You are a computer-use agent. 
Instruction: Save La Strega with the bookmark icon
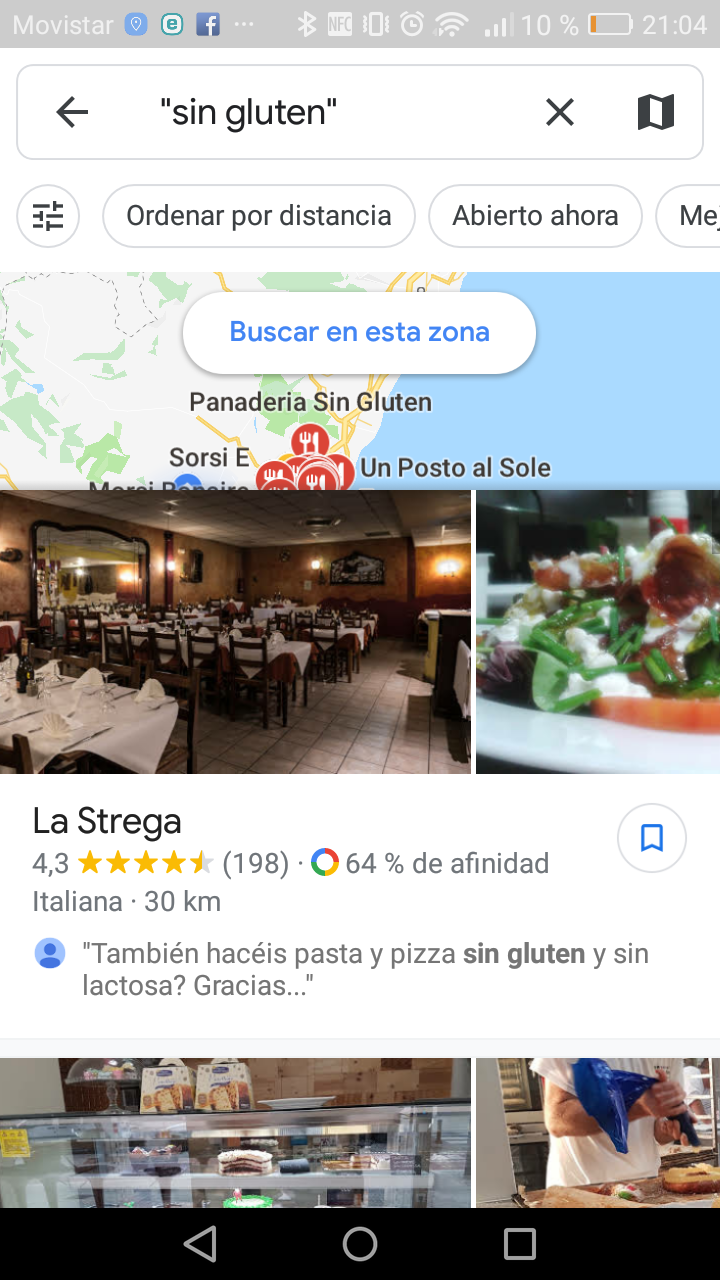point(652,838)
